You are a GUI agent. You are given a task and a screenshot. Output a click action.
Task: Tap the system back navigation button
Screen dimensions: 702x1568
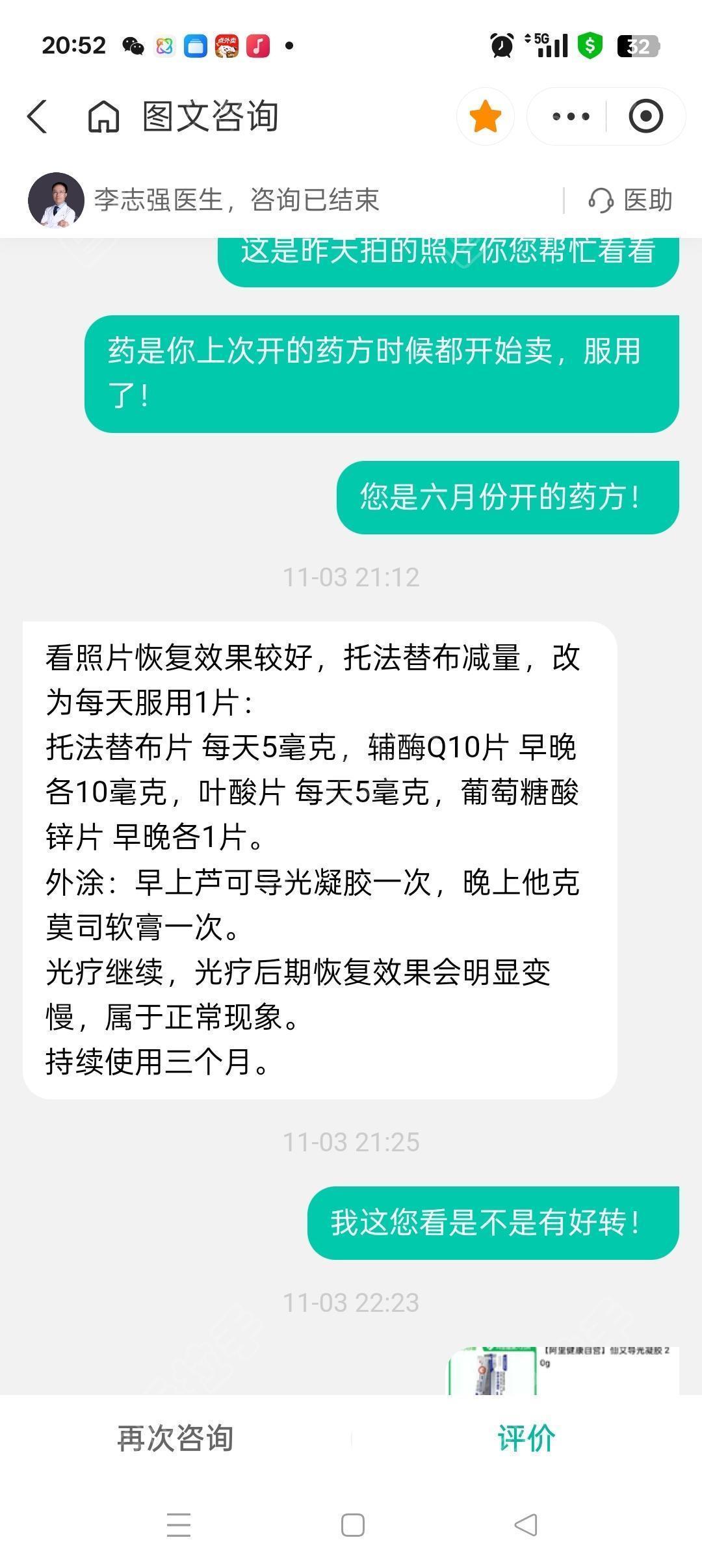point(525,1525)
